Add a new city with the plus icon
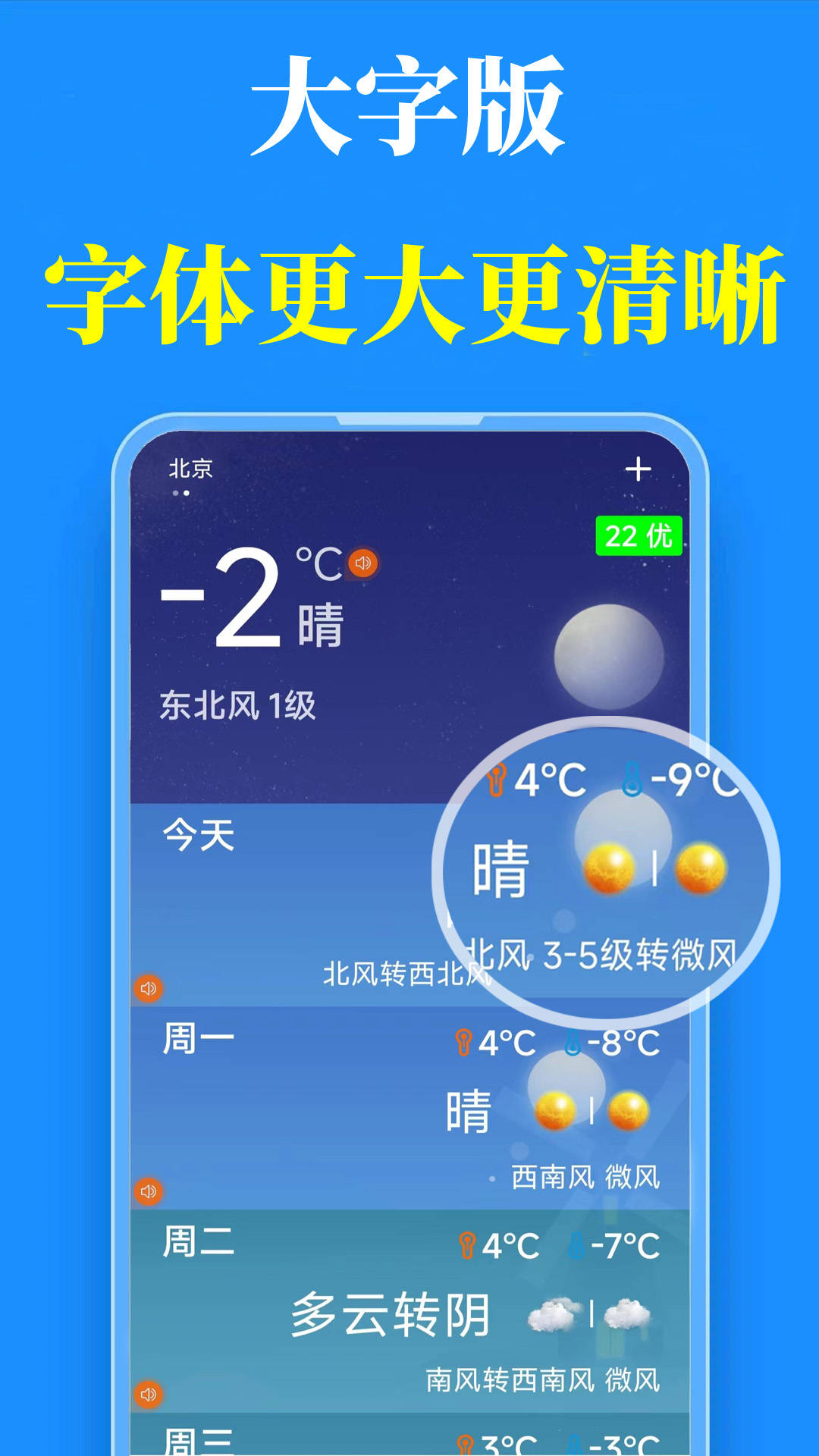Viewport: 819px width, 1456px height. [x=639, y=470]
